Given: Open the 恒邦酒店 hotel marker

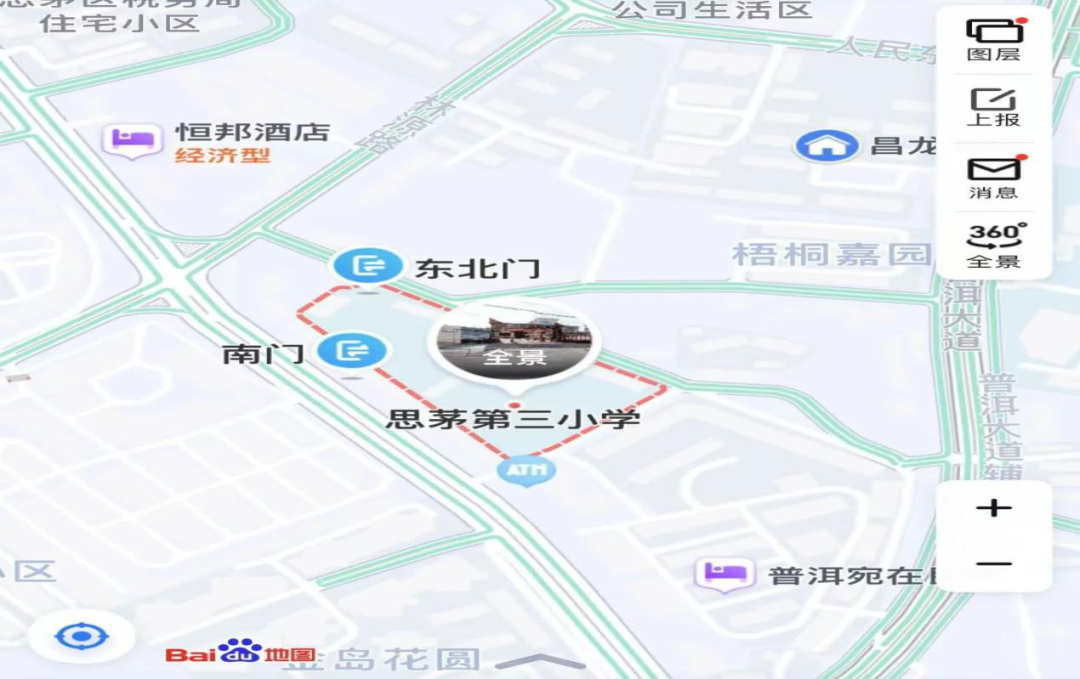Looking at the screenshot, I should click(132, 140).
